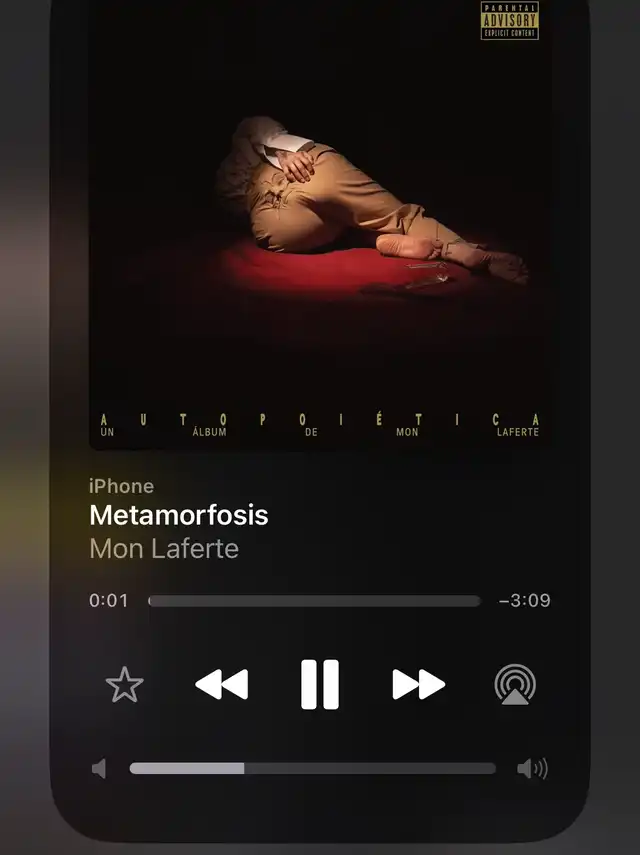Open AirPlay output options
Viewport: 640px width, 855px height.
515,685
